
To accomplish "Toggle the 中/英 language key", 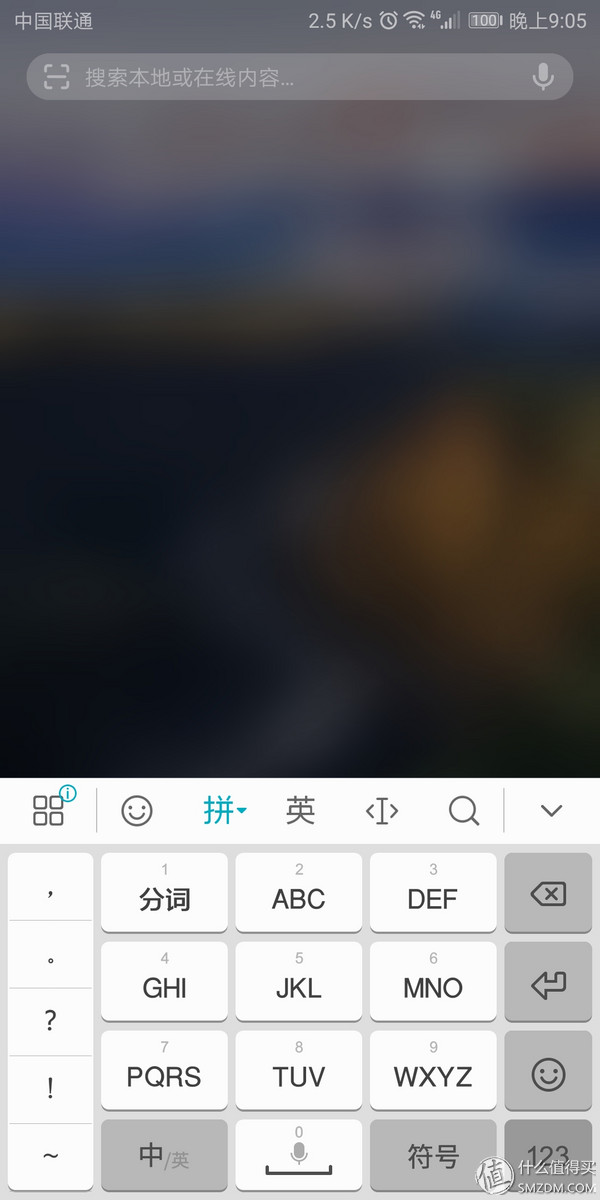I will tap(165, 1158).
